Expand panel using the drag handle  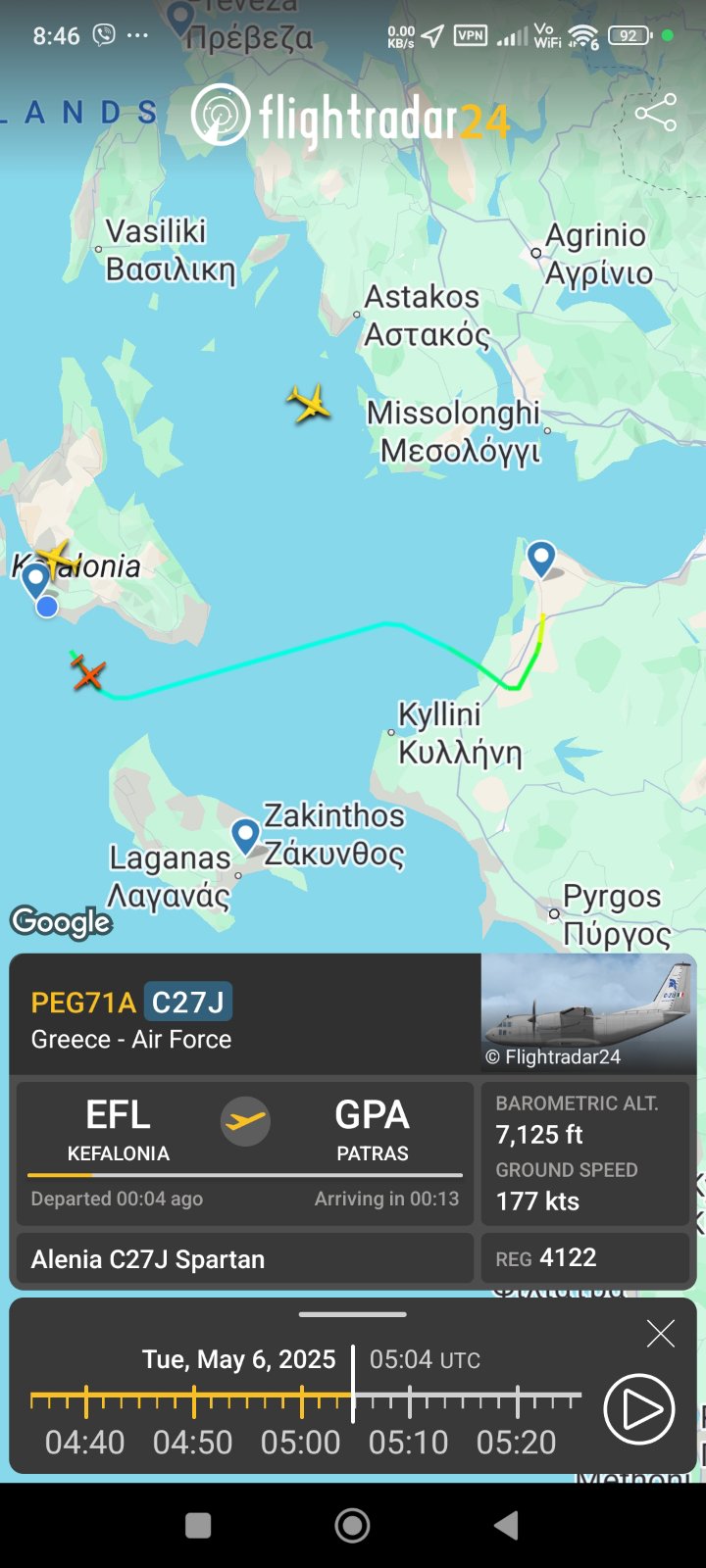pos(353,1314)
